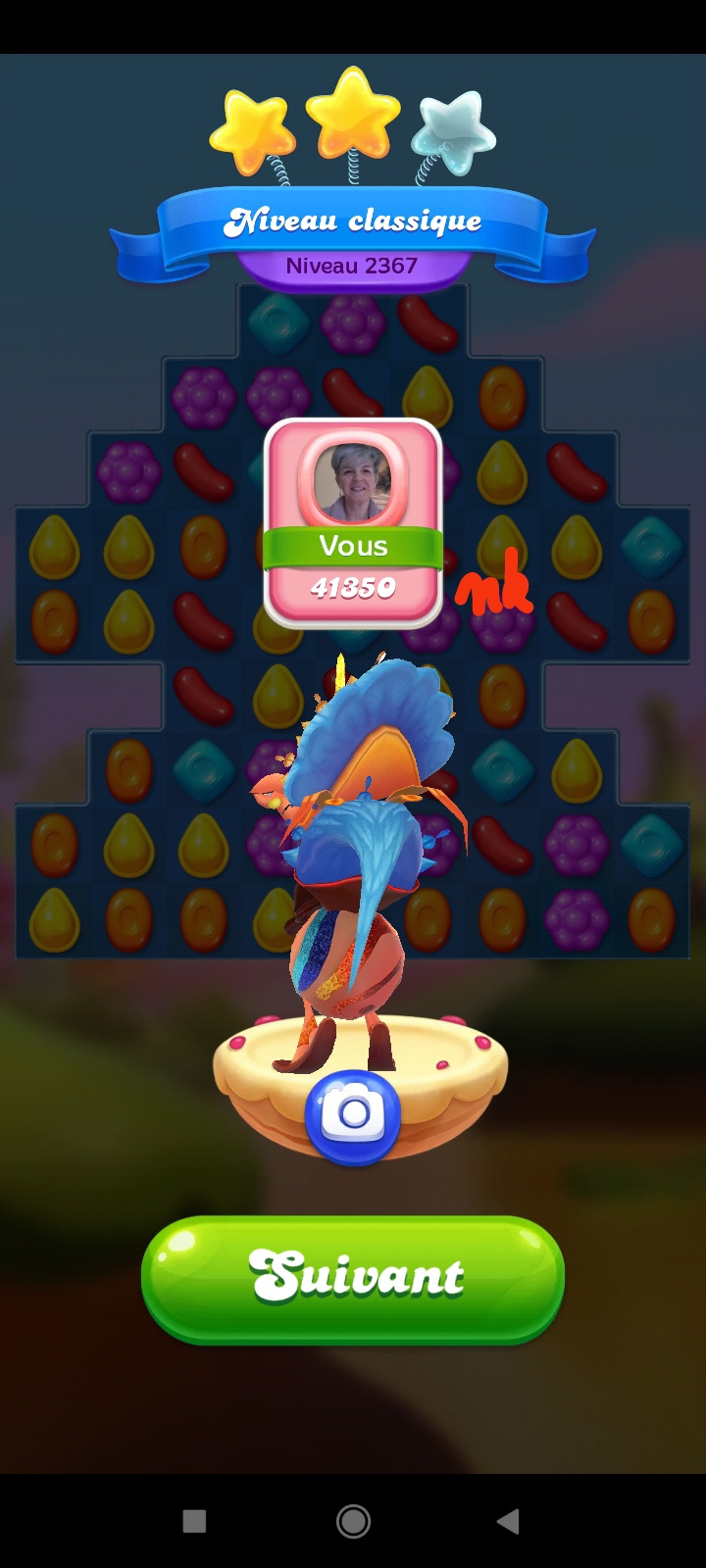This screenshot has width=706, height=1568.
Task: Tap the green Suivant button
Action: coord(353,1279)
